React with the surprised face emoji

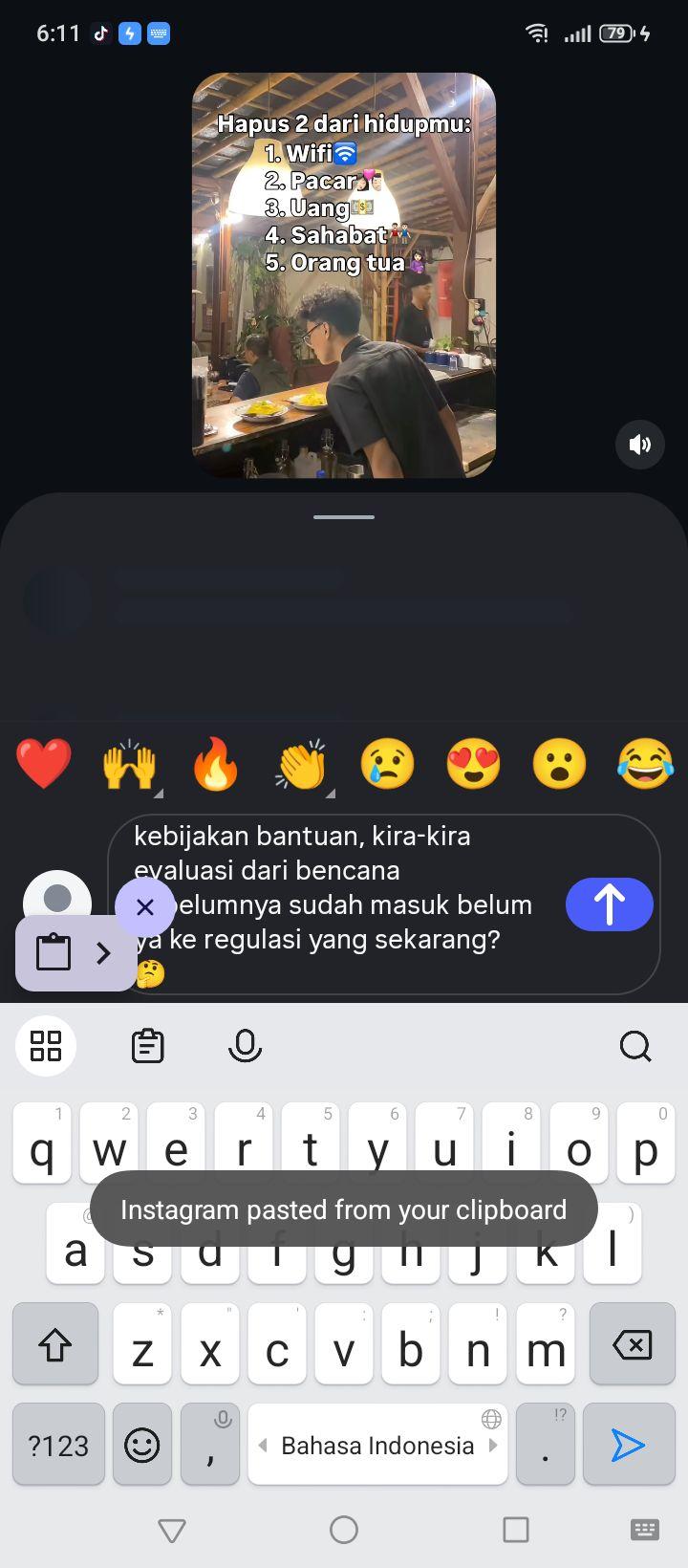point(560,765)
